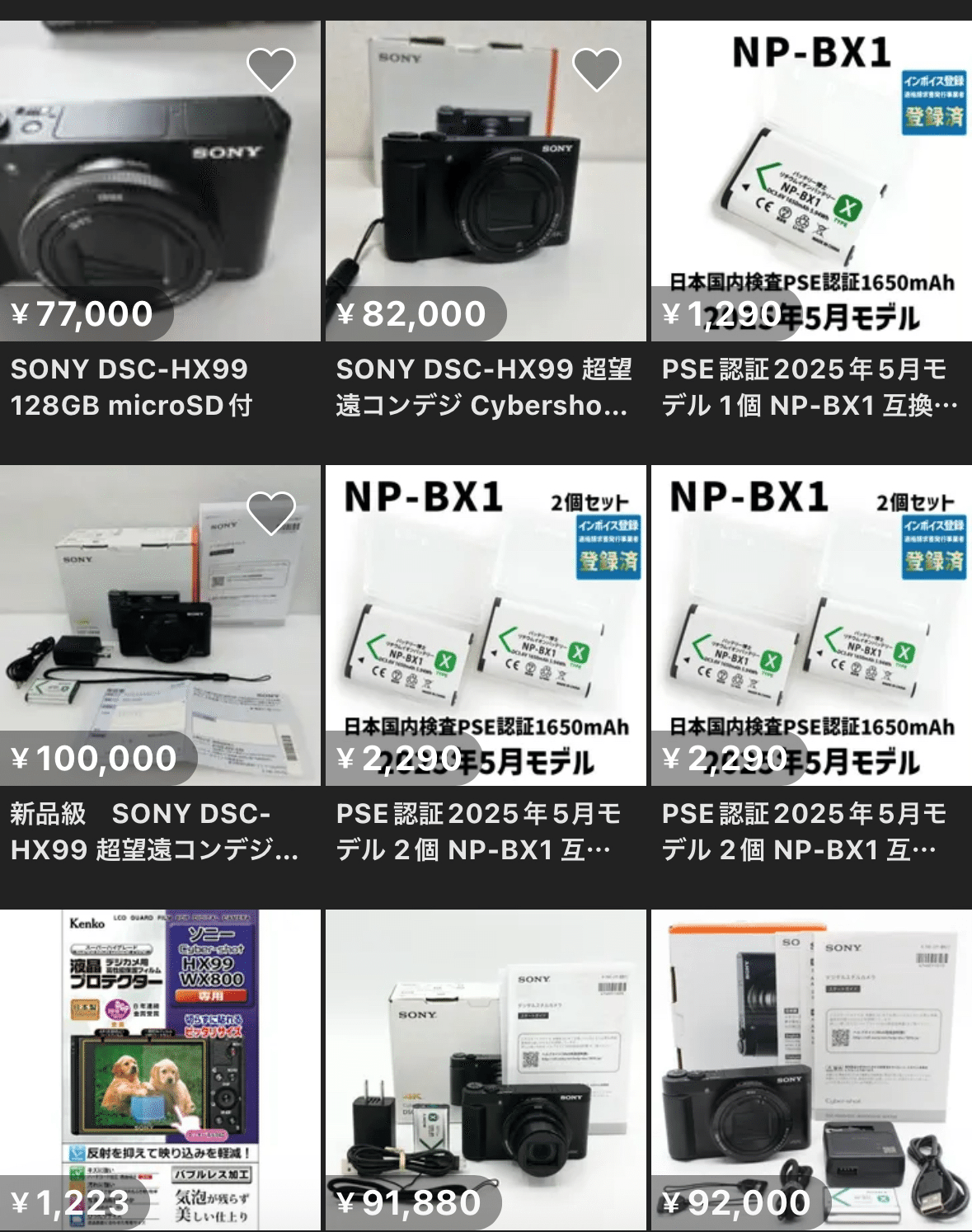972x1232 pixels.
Task: Open the ¥1,290 single NP-BX1 battery listing
Action: pyautogui.click(x=811, y=181)
